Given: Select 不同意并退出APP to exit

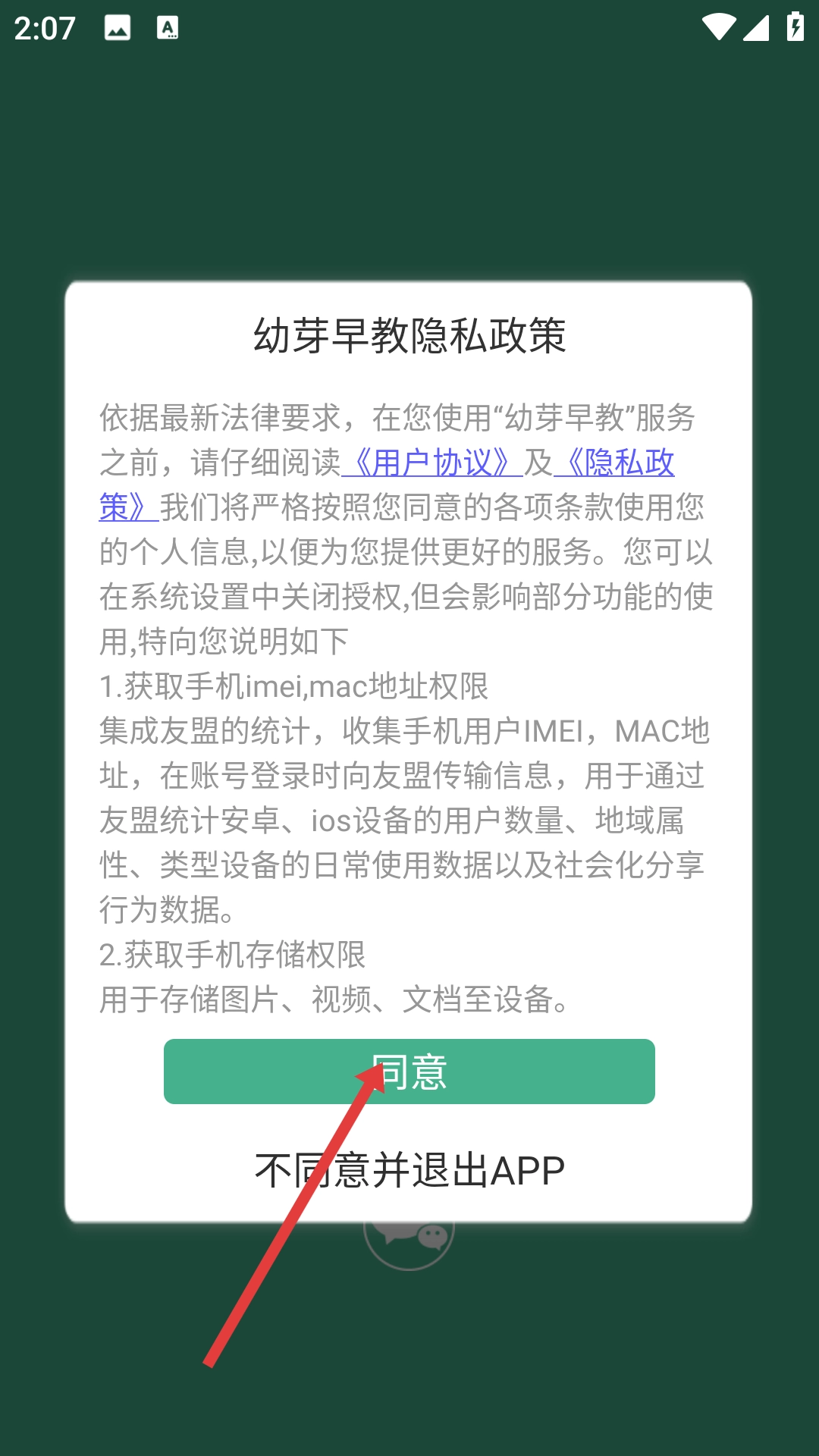Looking at the screenshot, I should (x=409, y=1170).
